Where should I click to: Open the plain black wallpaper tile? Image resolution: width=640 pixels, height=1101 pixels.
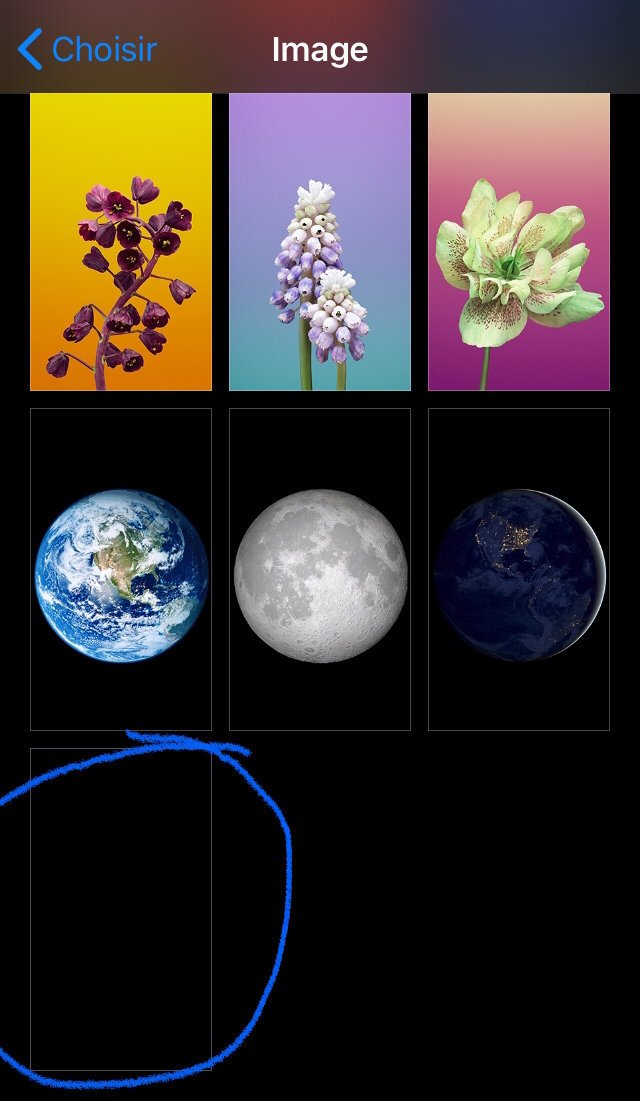coord(121,909)
